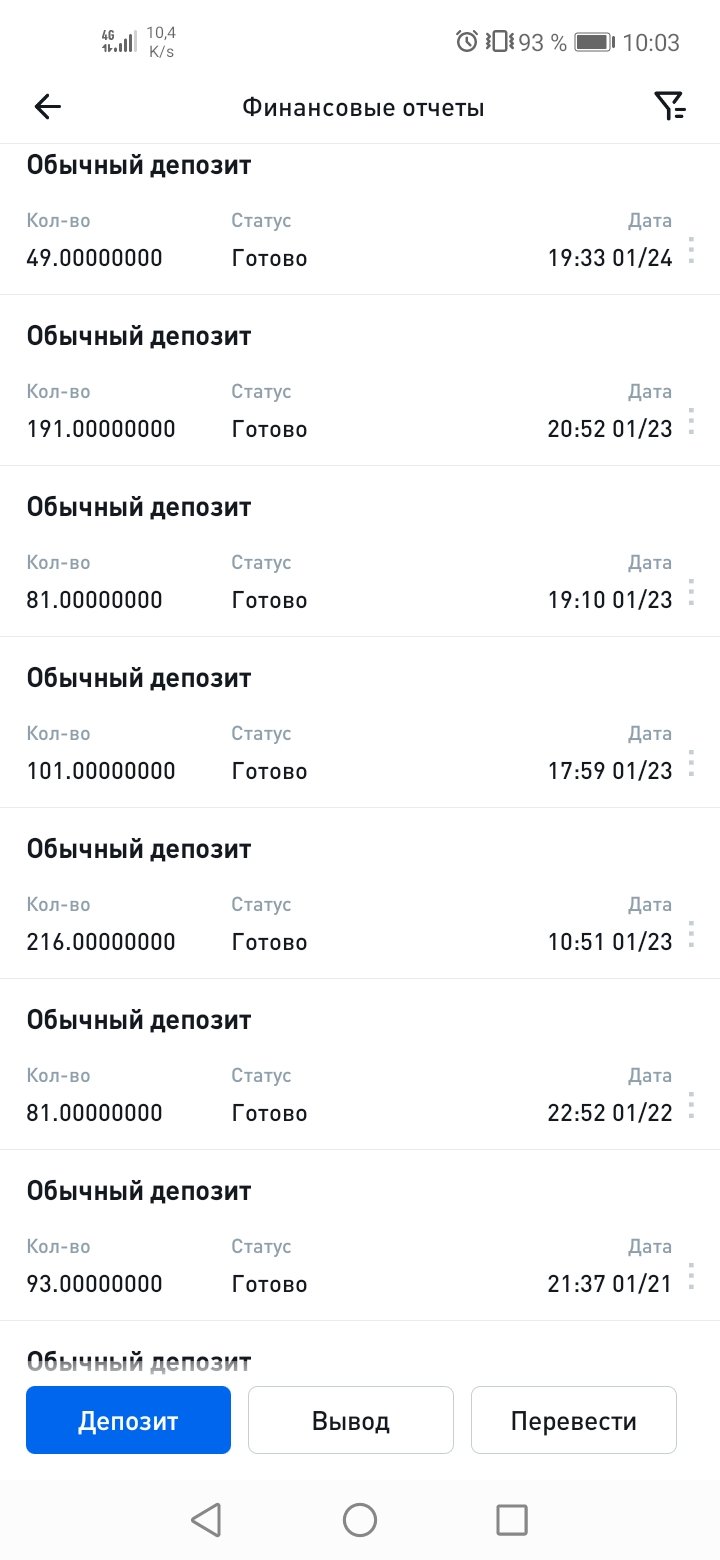The image size is (720, 1560).
Task: Open options for the 191.00000000 deposit
Action: click(x=692, y=421)
